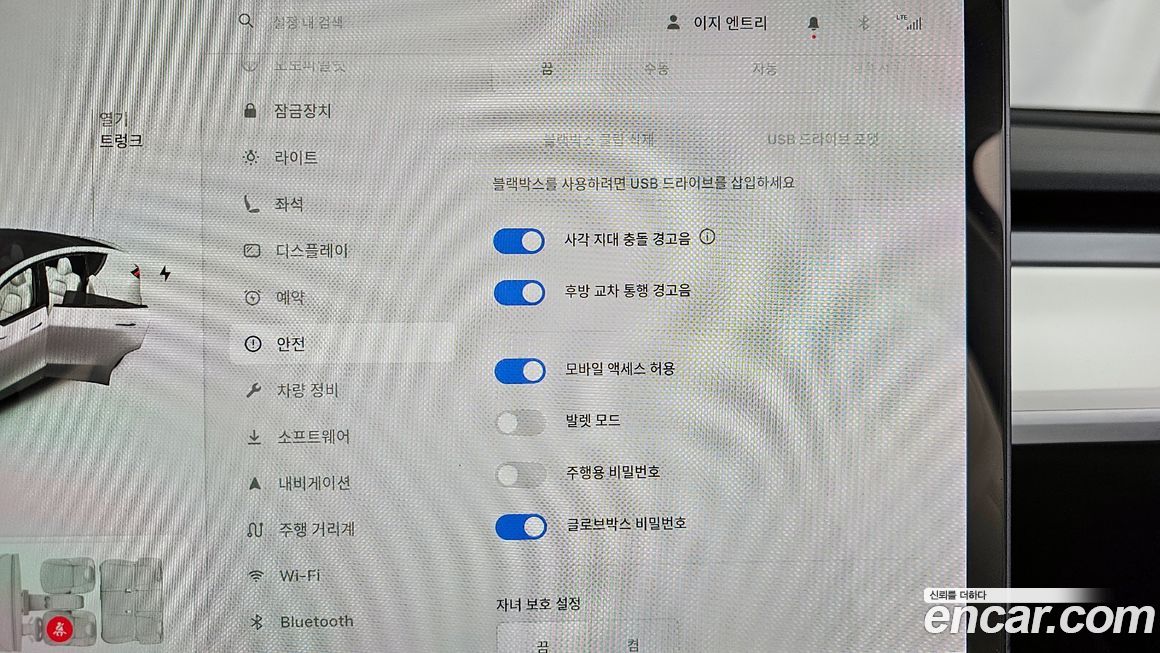
Task: Open the 내비게이션 settings menu
Action: (313, 483)
